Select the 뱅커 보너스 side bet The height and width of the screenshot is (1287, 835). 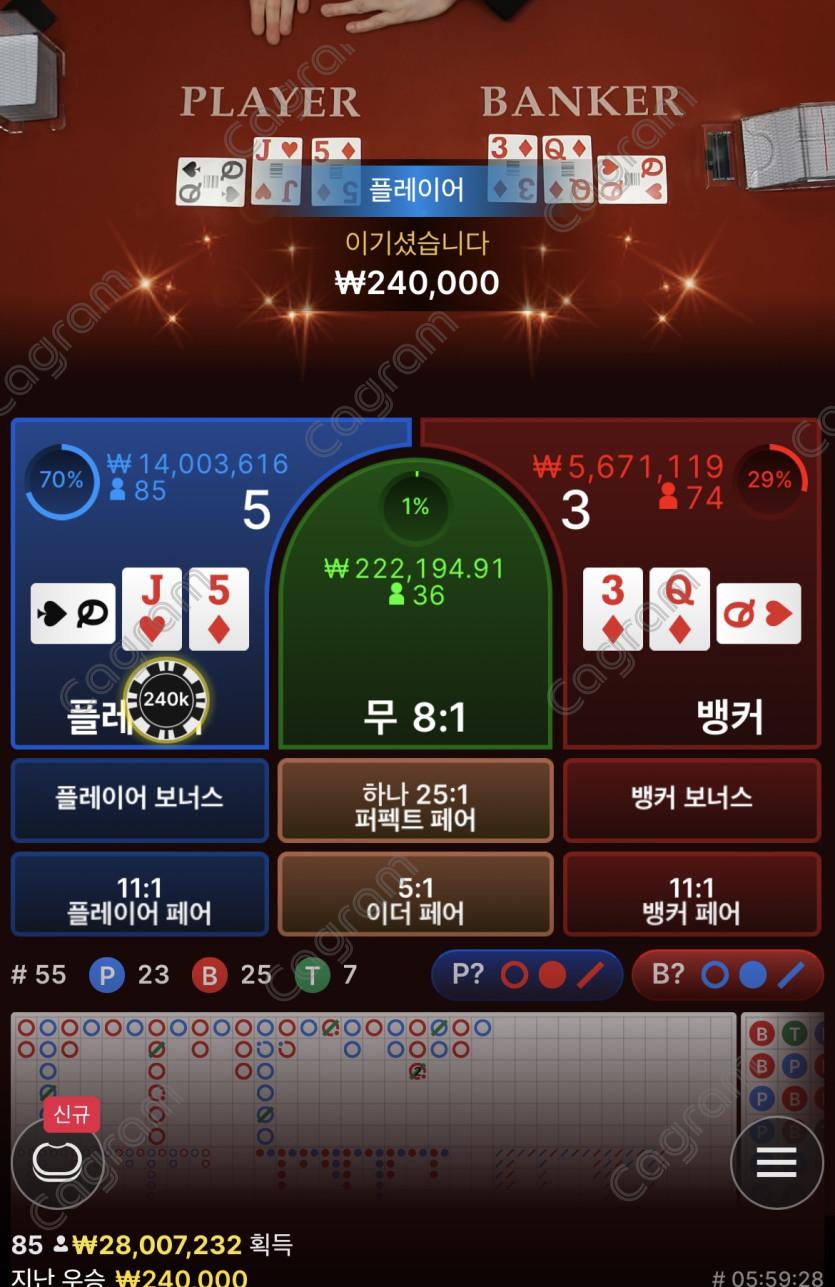pos(692,799)
